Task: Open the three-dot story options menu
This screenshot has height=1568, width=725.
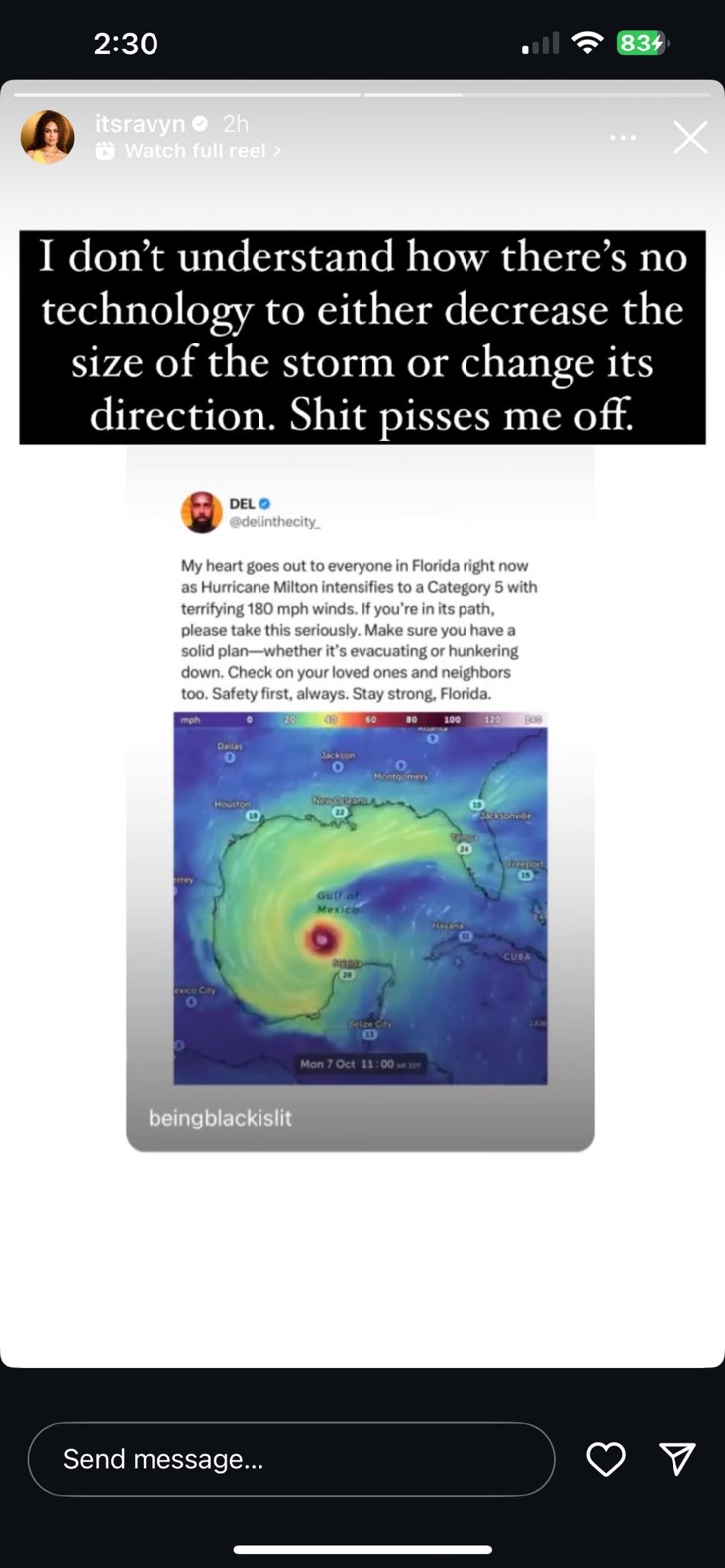Action: click(x=623, y=138)
